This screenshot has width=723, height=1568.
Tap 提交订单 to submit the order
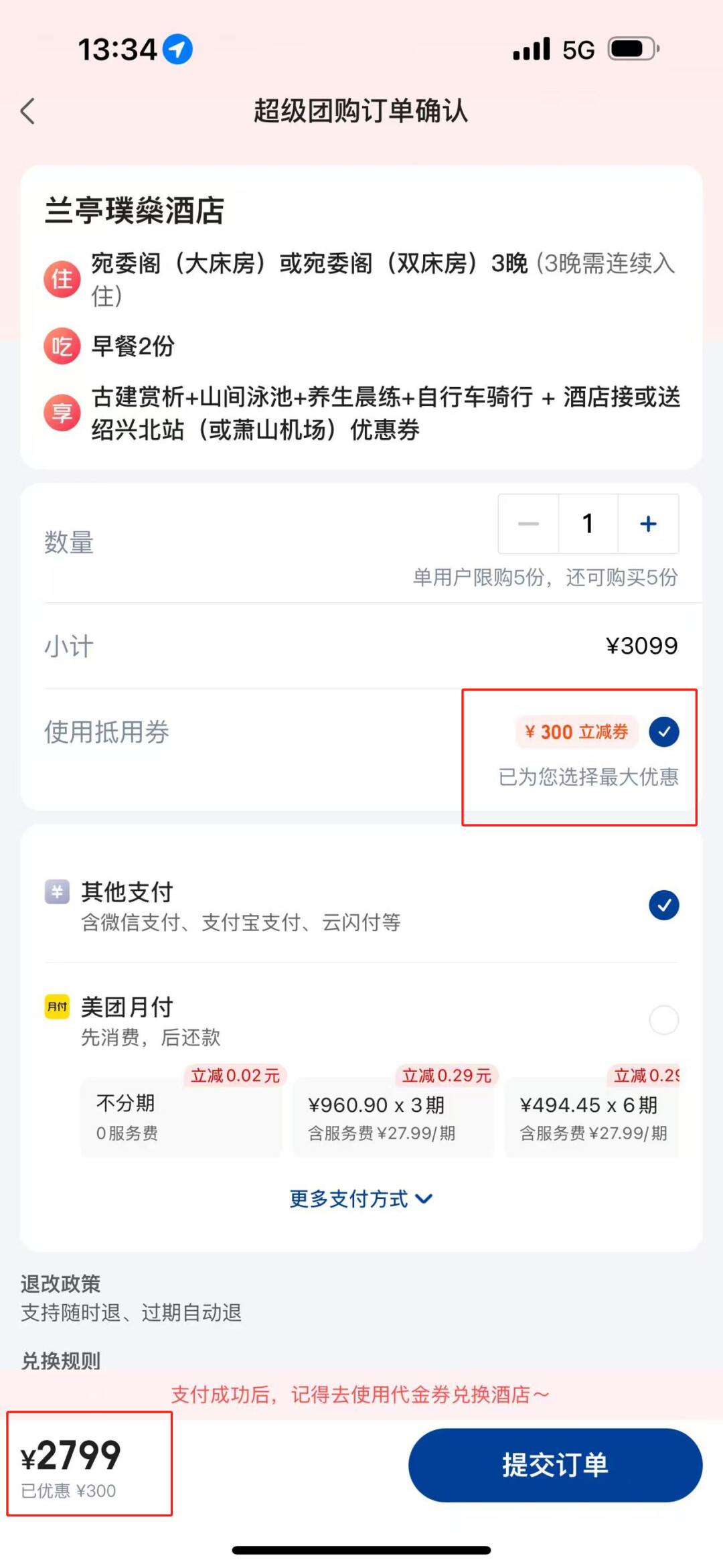click(x=555, y=1465)
